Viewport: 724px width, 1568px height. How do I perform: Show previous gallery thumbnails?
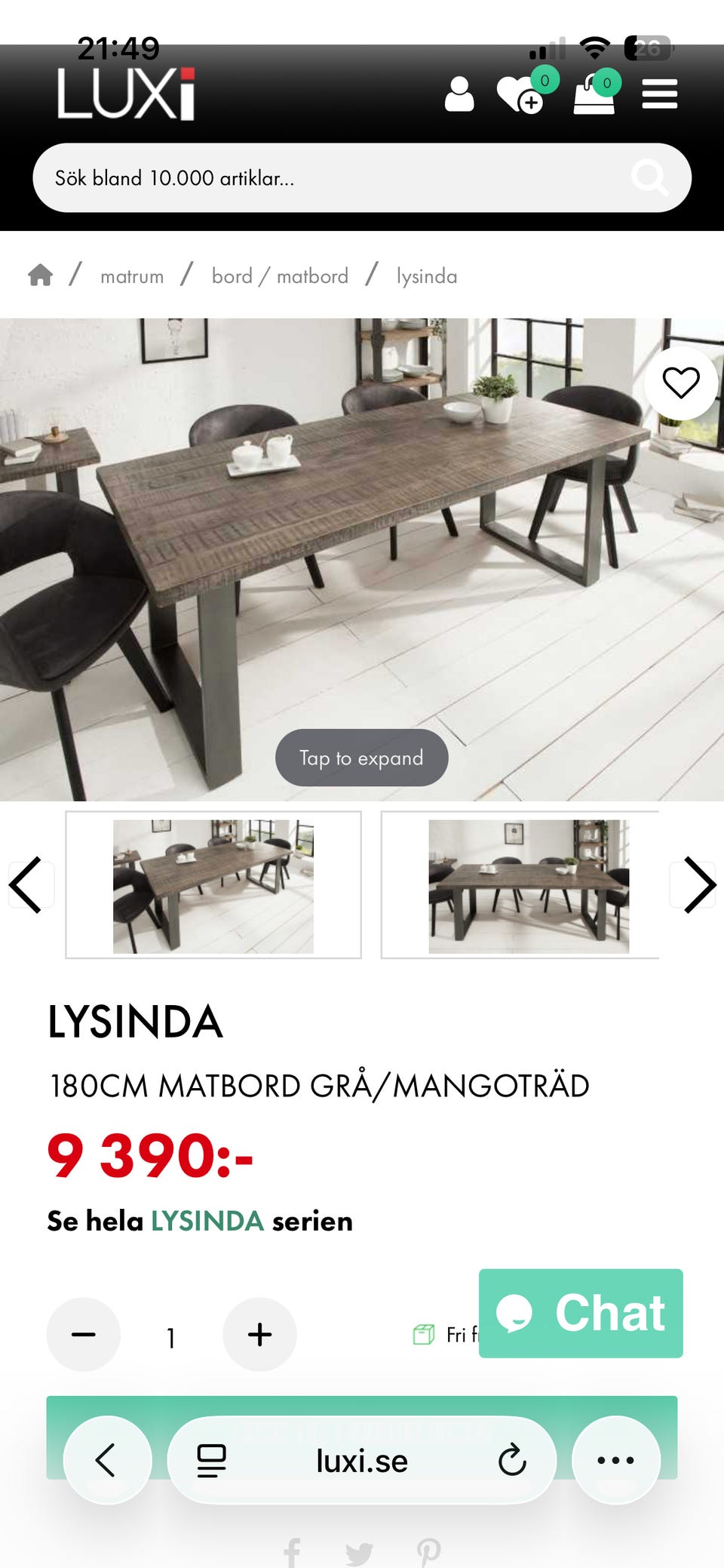pos(26,884)
